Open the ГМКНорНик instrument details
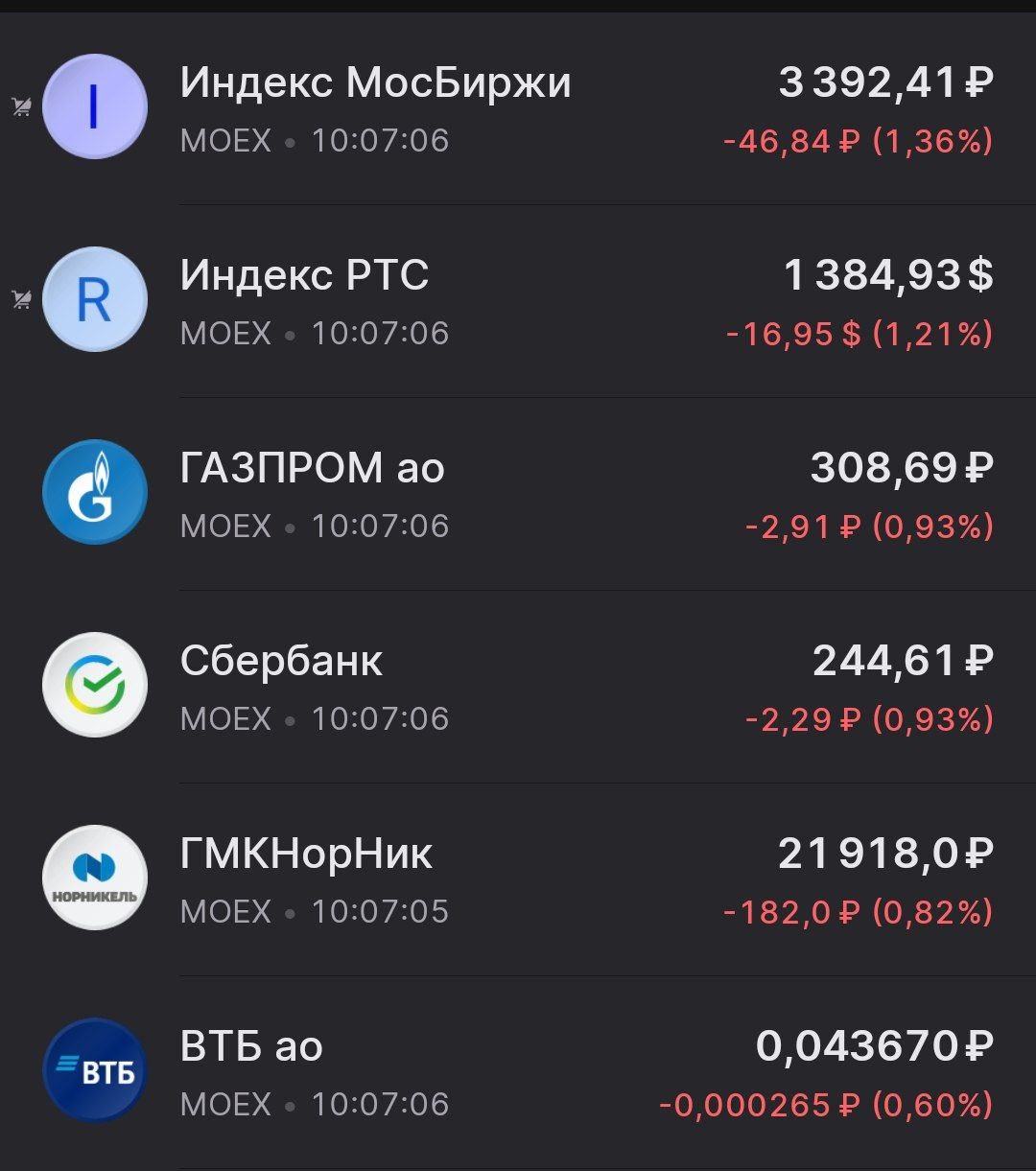This screenshot has width=1036, height=1171. click(307, 853)
